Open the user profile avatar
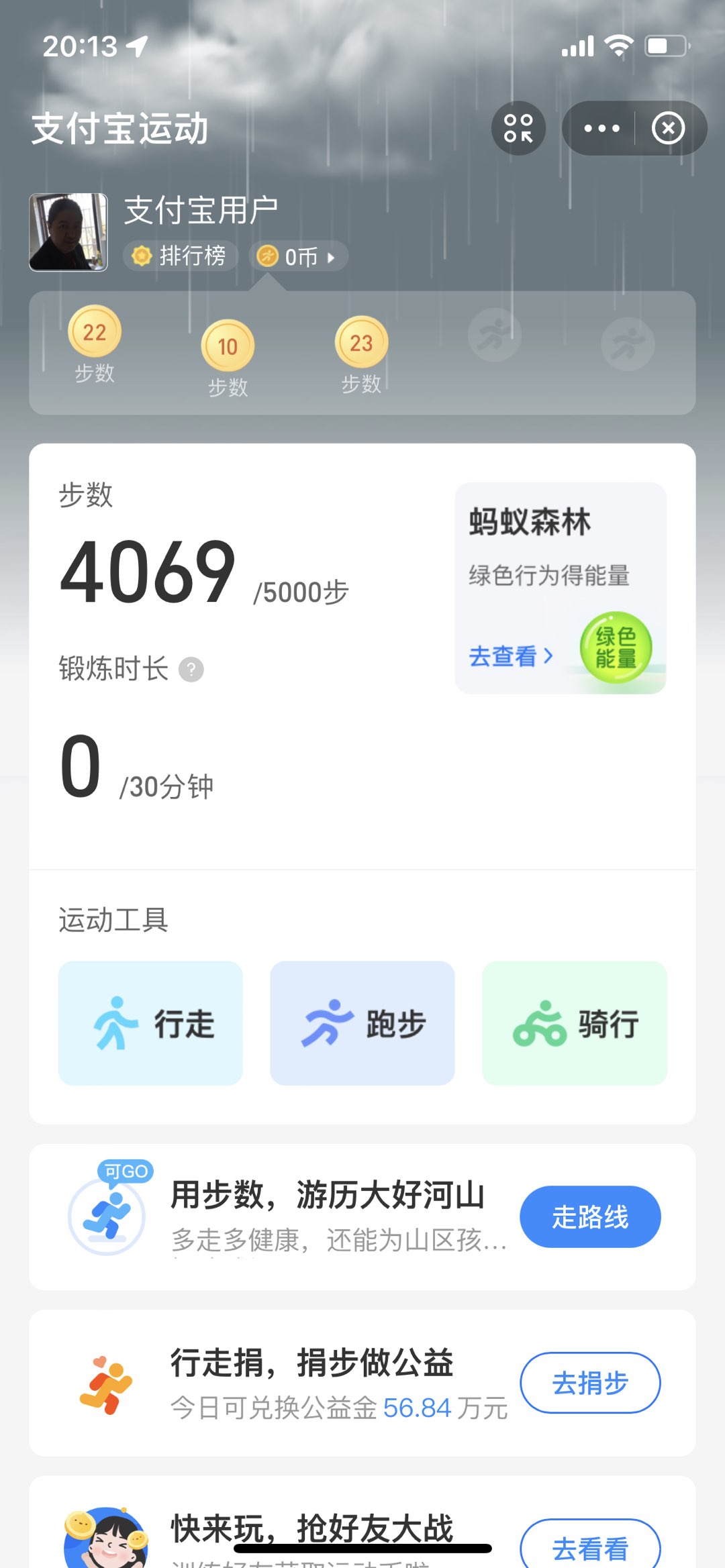Image resolution: width=725 pixels, height=1568 pixels. pyautogui.click(x=68, y=232)
